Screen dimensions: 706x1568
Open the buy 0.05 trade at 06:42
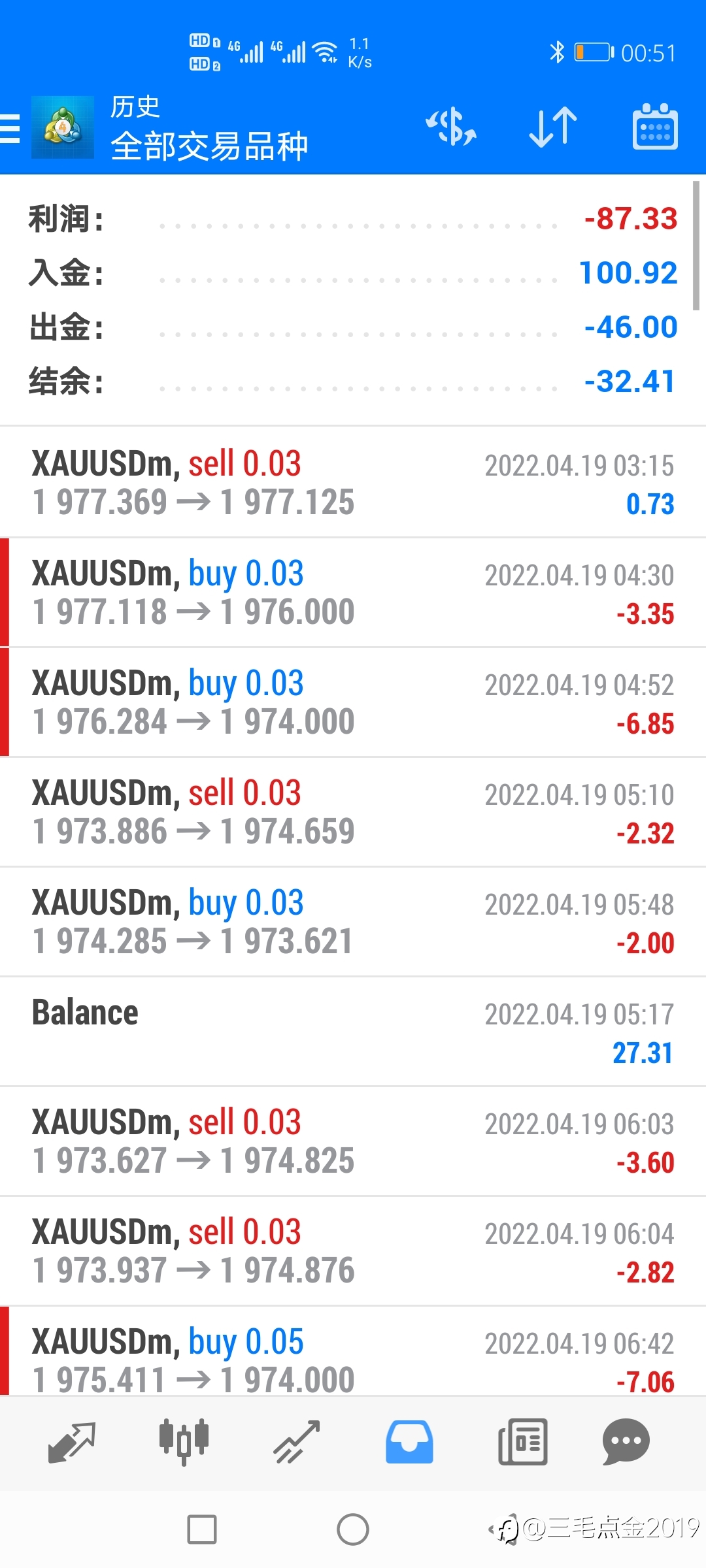click(353, 1352)
